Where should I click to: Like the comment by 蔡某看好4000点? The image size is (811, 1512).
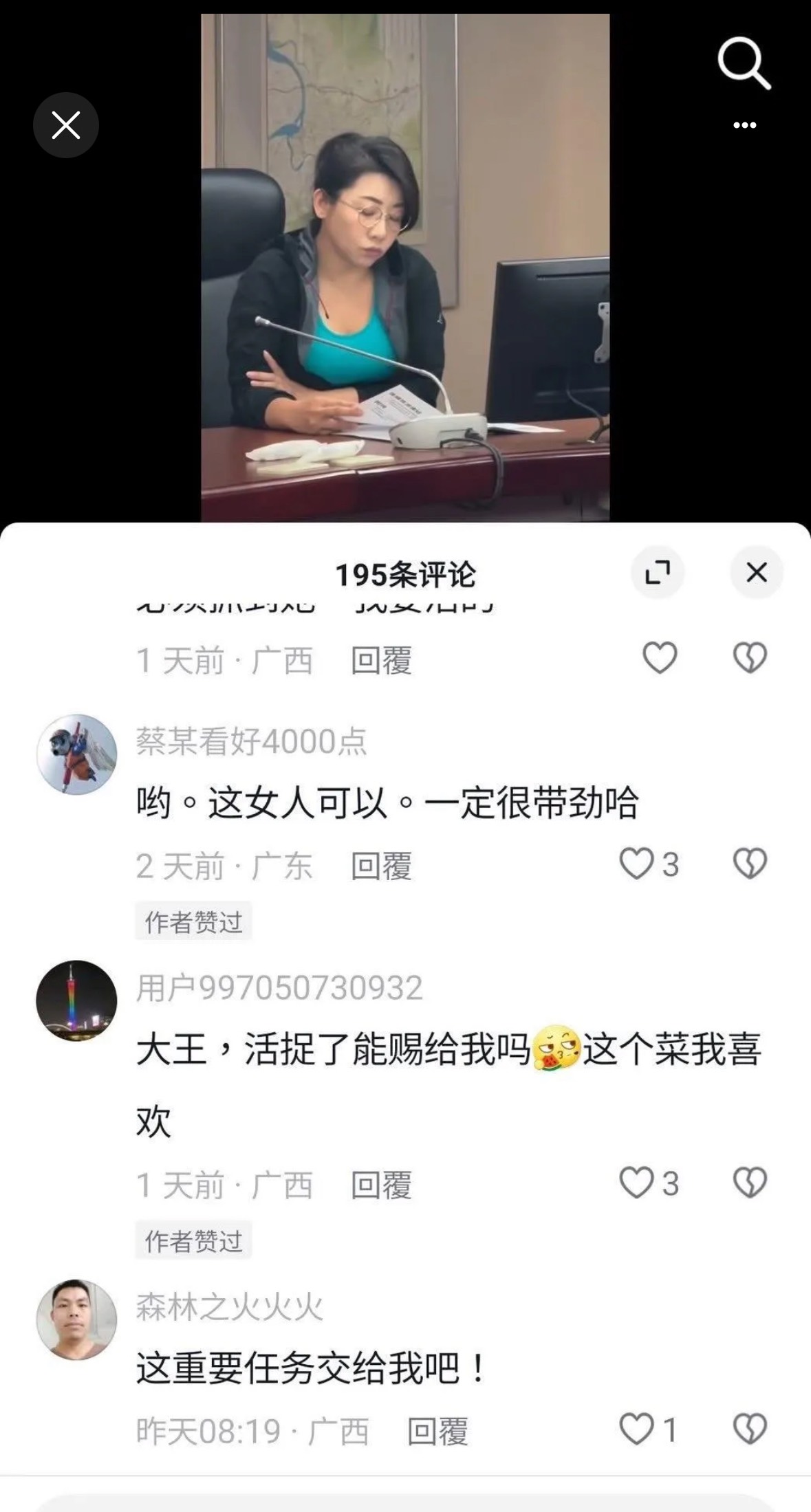coord(636,864)
